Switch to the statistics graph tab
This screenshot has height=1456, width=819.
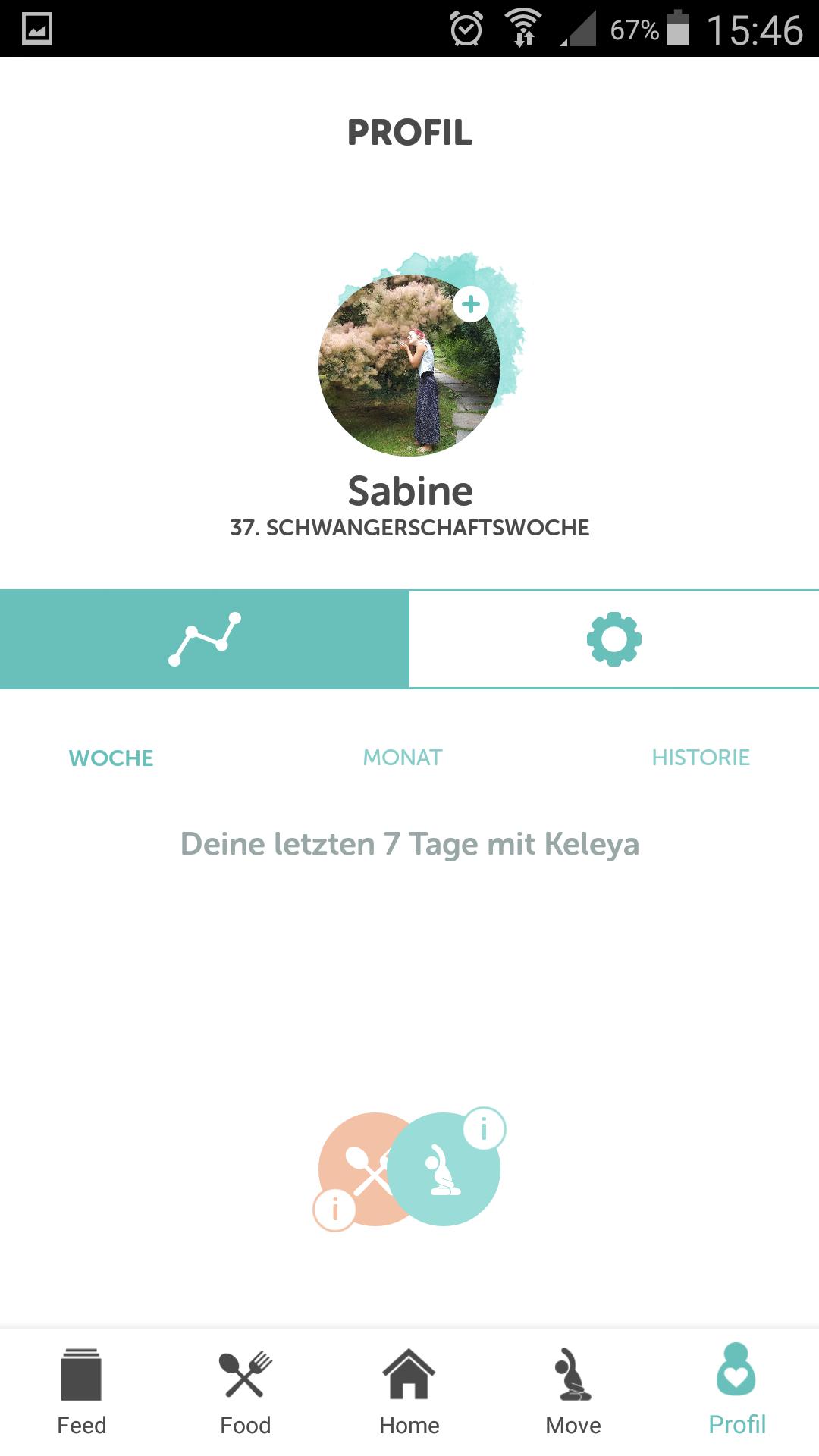point(205,639)
